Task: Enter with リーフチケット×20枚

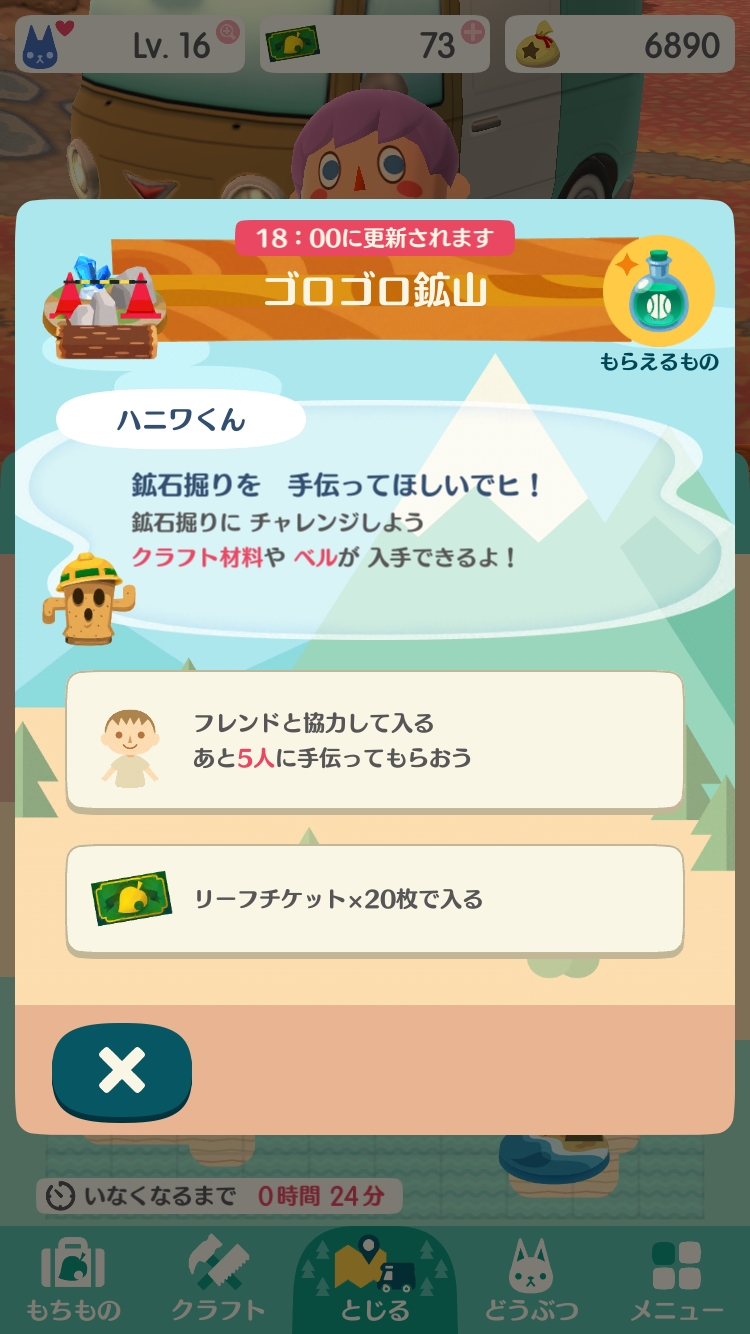Action: coord(375,899)
